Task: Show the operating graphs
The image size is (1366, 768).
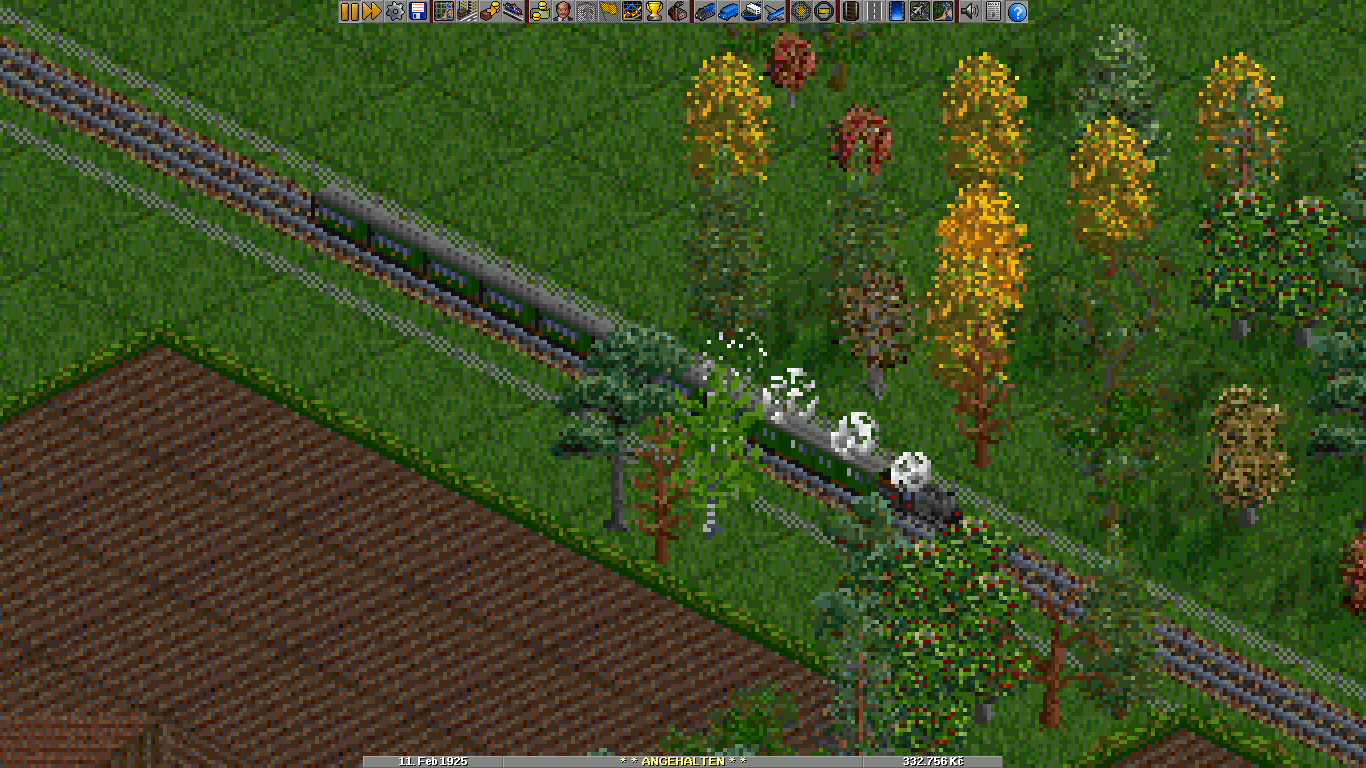Action: click(632, 12)
